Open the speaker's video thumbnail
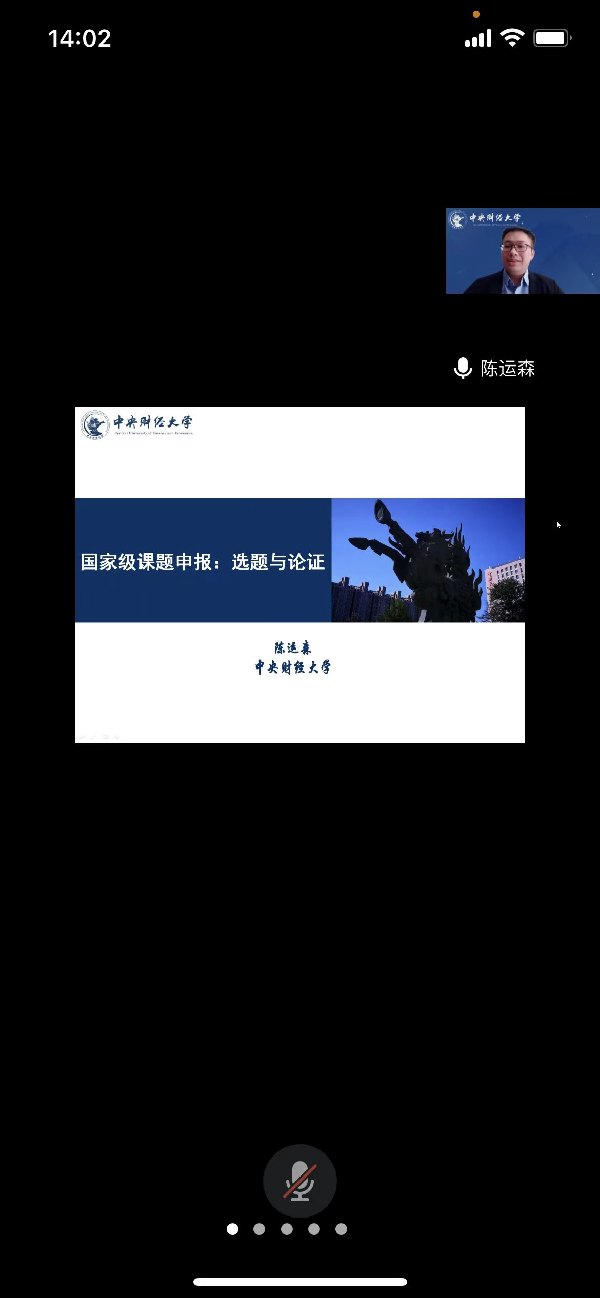Image resolution: width=600 pixels, height=1298 pixels. click(522, 251)
